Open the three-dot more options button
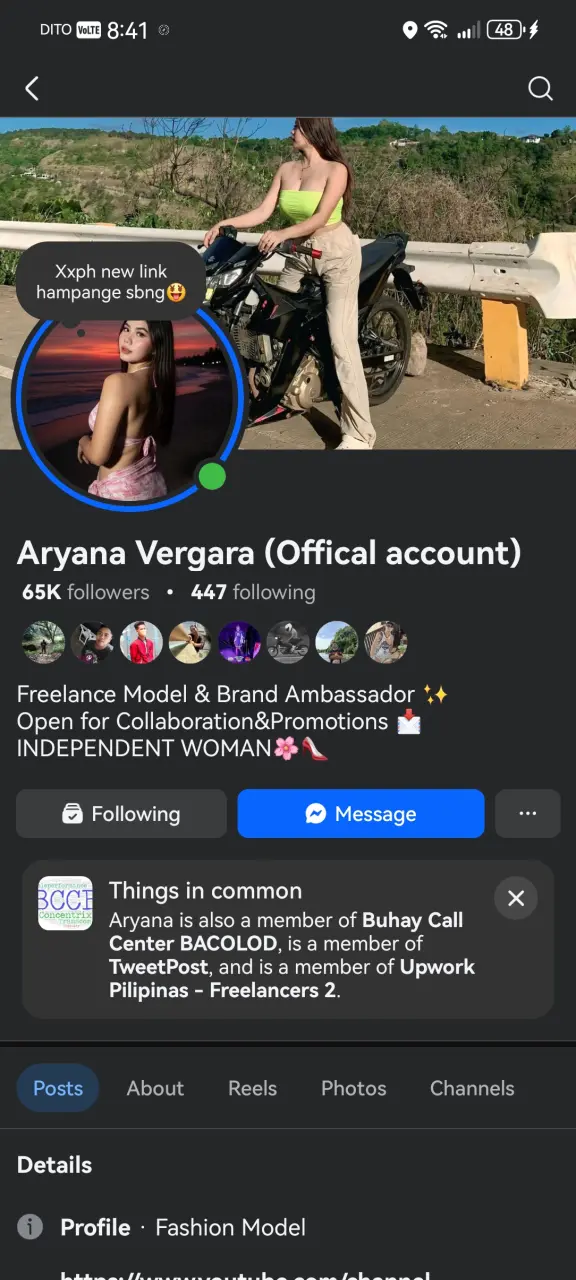 [x=528, y=814]
